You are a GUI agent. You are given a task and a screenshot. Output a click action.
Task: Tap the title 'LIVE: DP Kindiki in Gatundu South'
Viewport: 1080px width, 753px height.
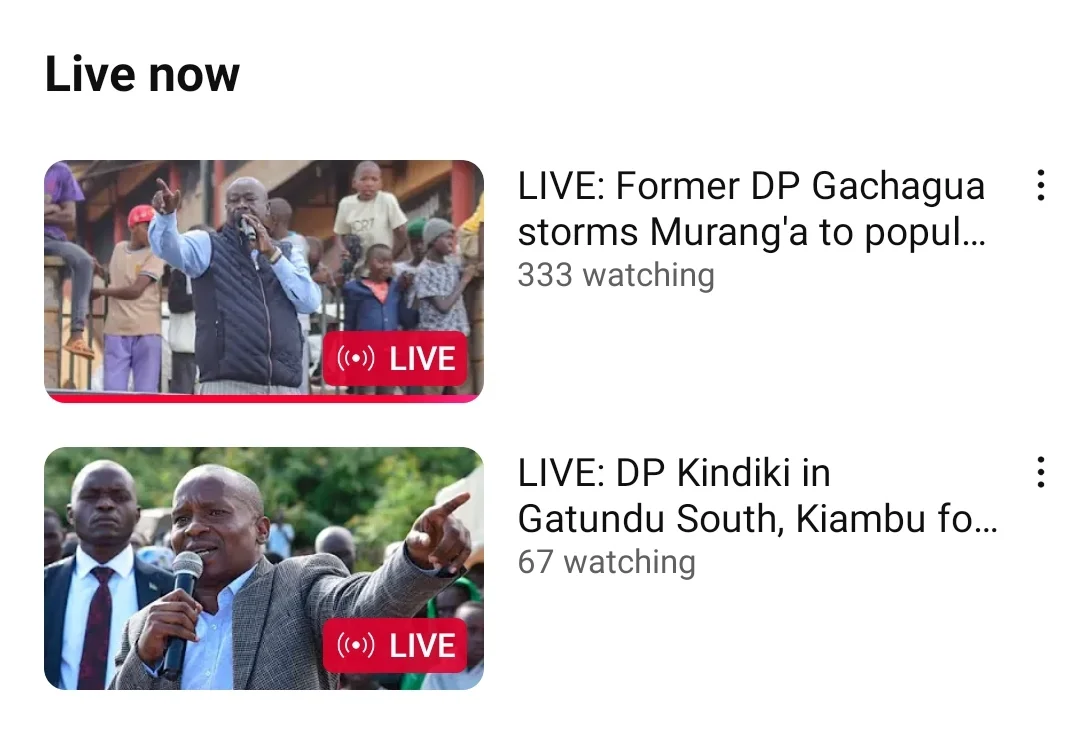(x=757, y=496)
